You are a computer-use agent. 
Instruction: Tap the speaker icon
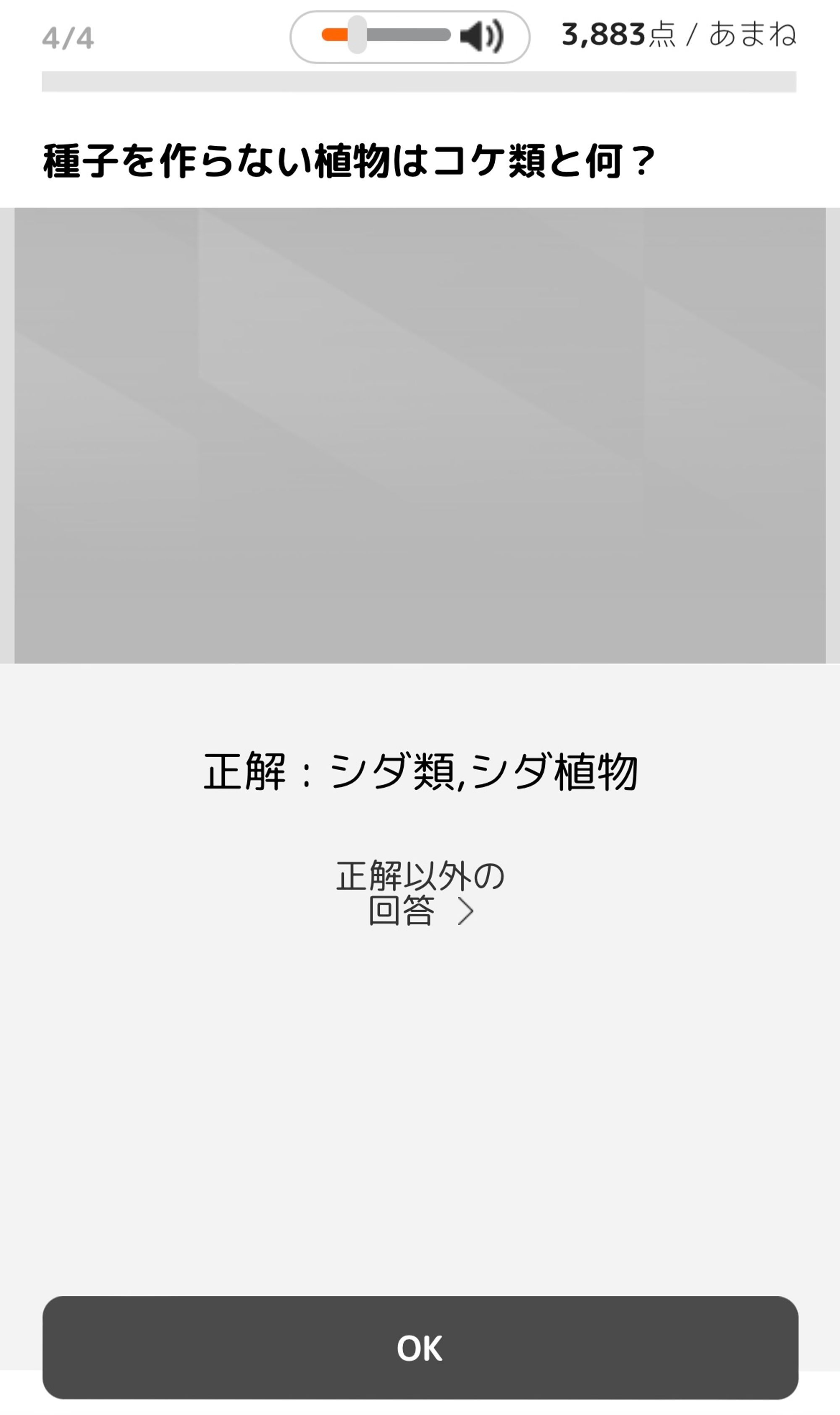pos(482,36)
